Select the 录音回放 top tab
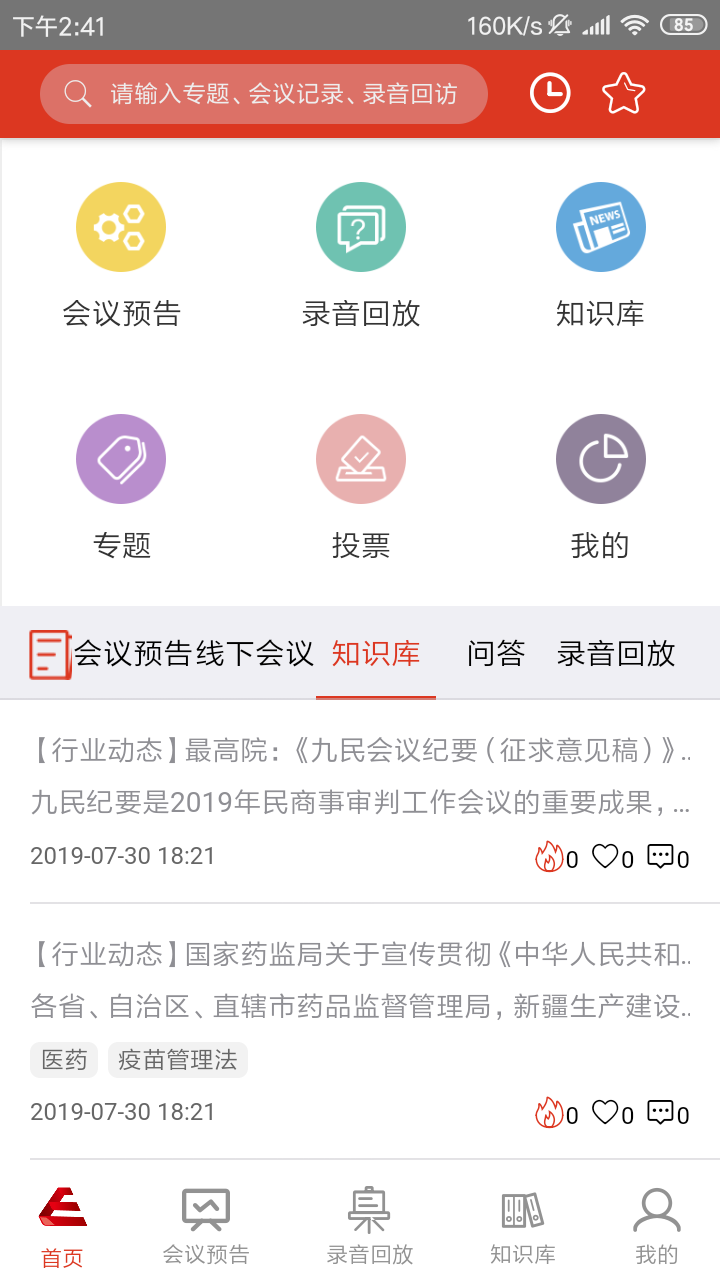This screenshot has height=1280, width=720. pyautogui.click(x=616, y=654)
